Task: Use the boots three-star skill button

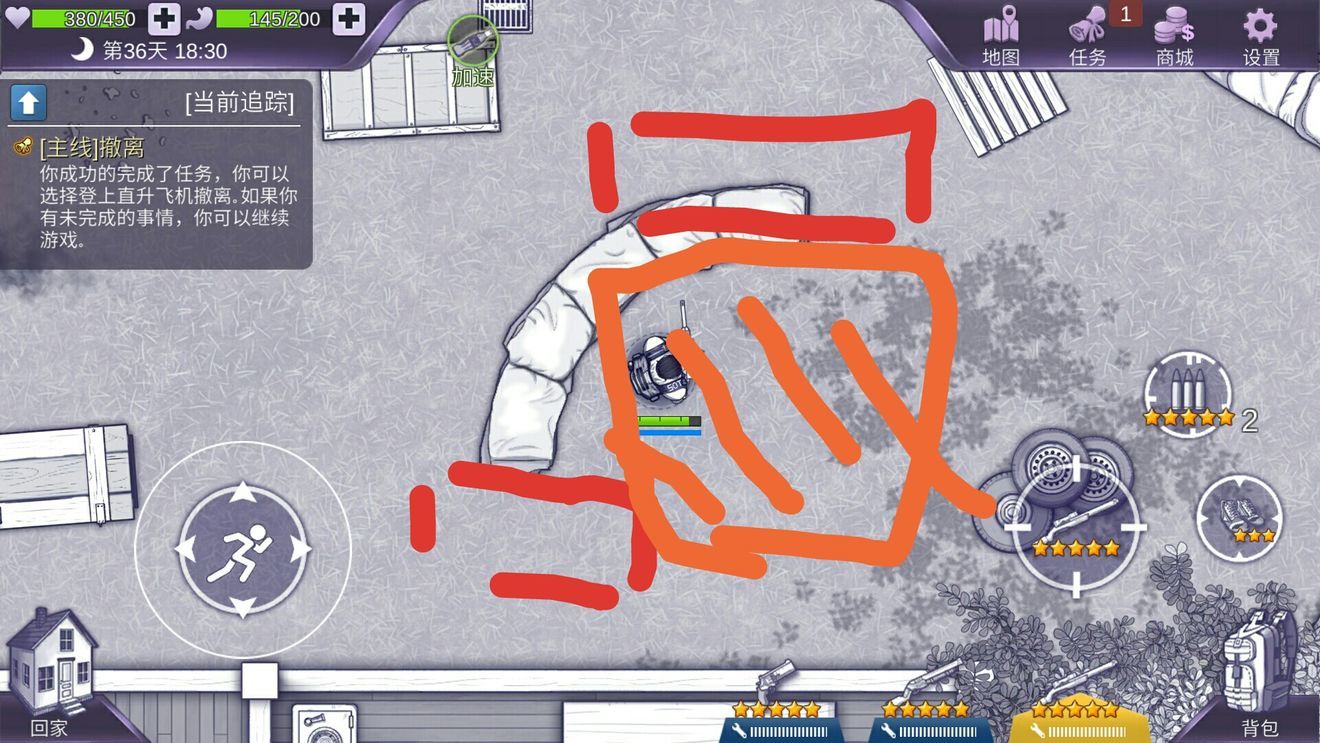Action: click(1239, 516)
